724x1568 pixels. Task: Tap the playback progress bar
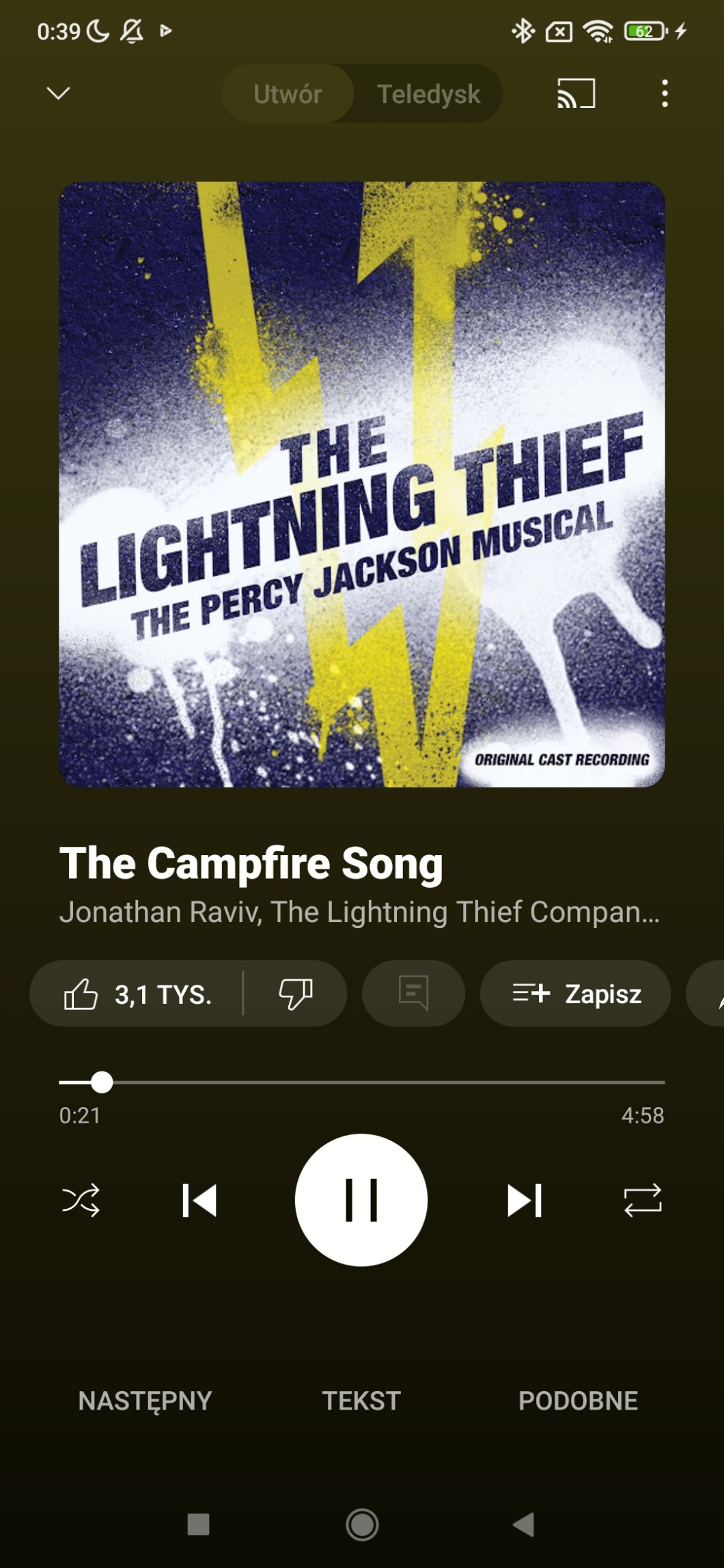[x=362, y=1082]
